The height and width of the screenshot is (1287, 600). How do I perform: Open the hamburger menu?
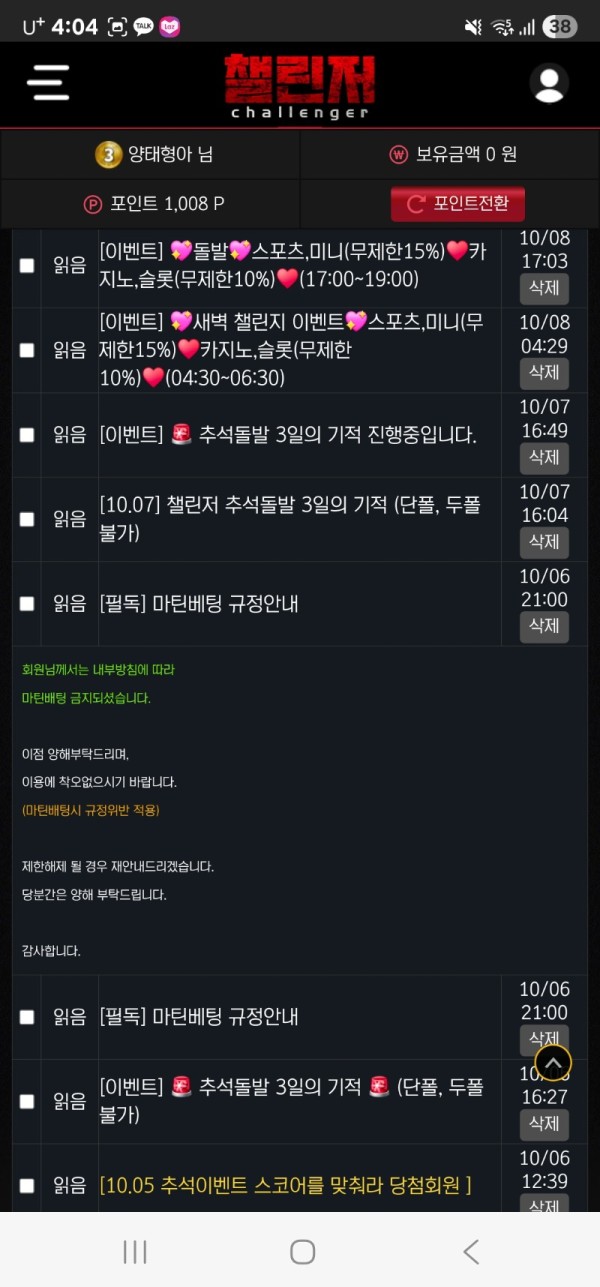pos(48,82)
